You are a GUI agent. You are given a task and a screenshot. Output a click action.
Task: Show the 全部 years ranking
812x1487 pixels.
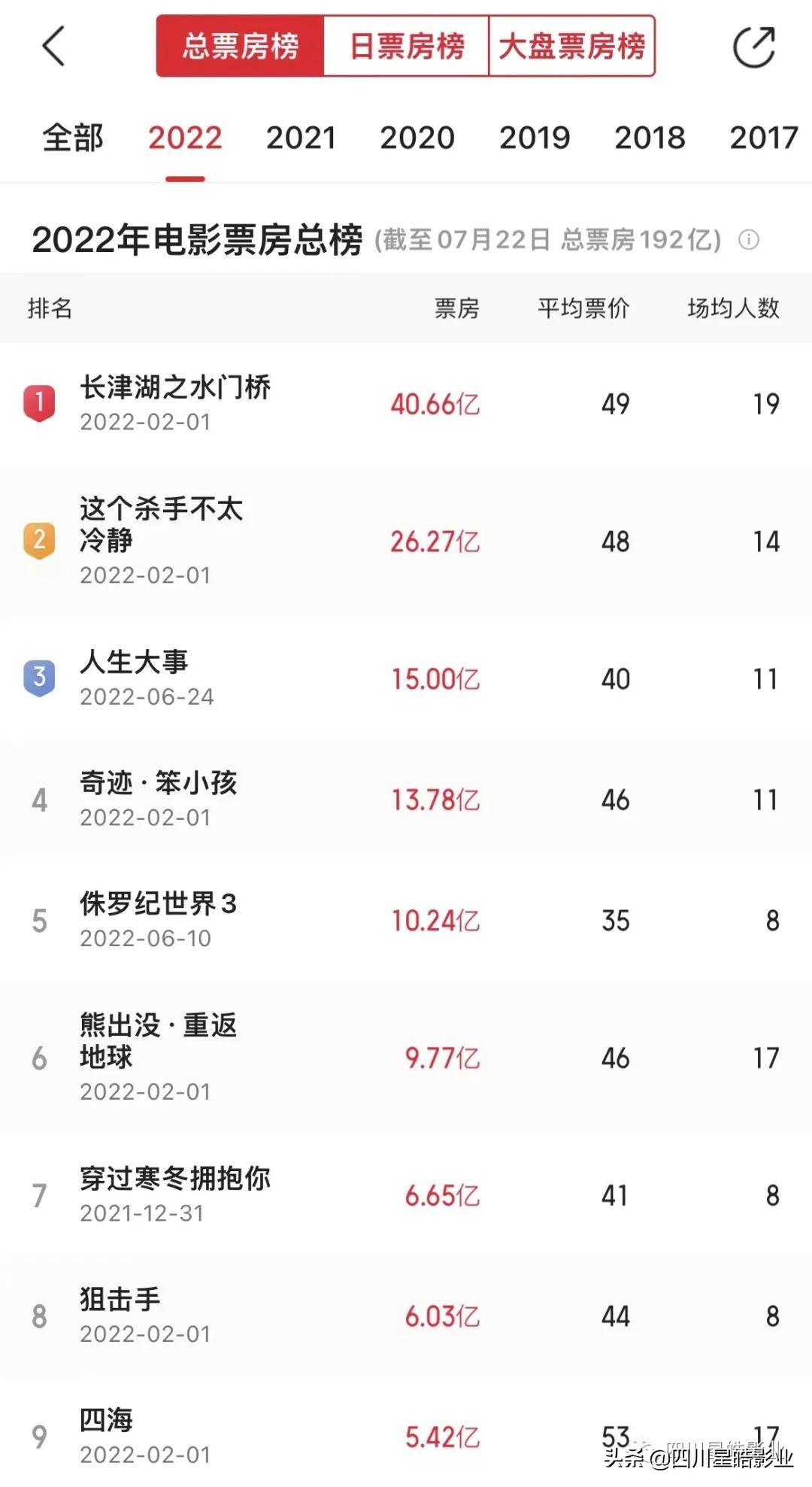click(x=72, y=138)
